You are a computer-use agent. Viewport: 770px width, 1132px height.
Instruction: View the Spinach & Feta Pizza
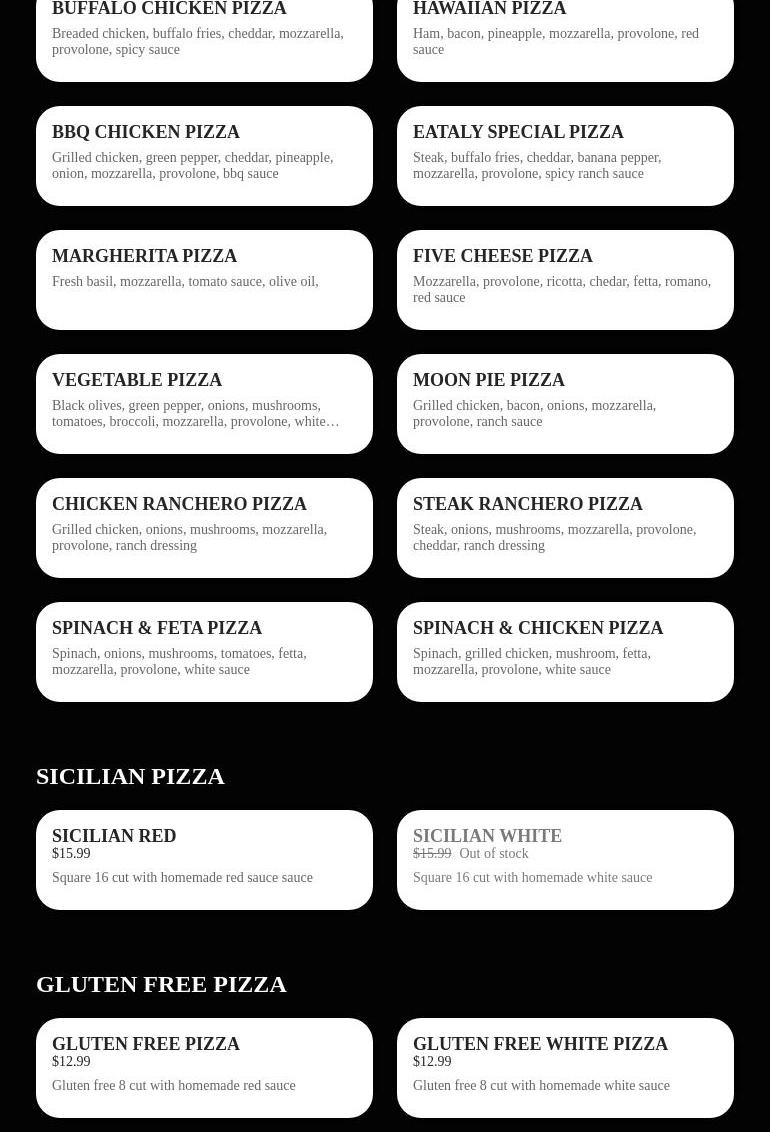(x=204, y=652)
